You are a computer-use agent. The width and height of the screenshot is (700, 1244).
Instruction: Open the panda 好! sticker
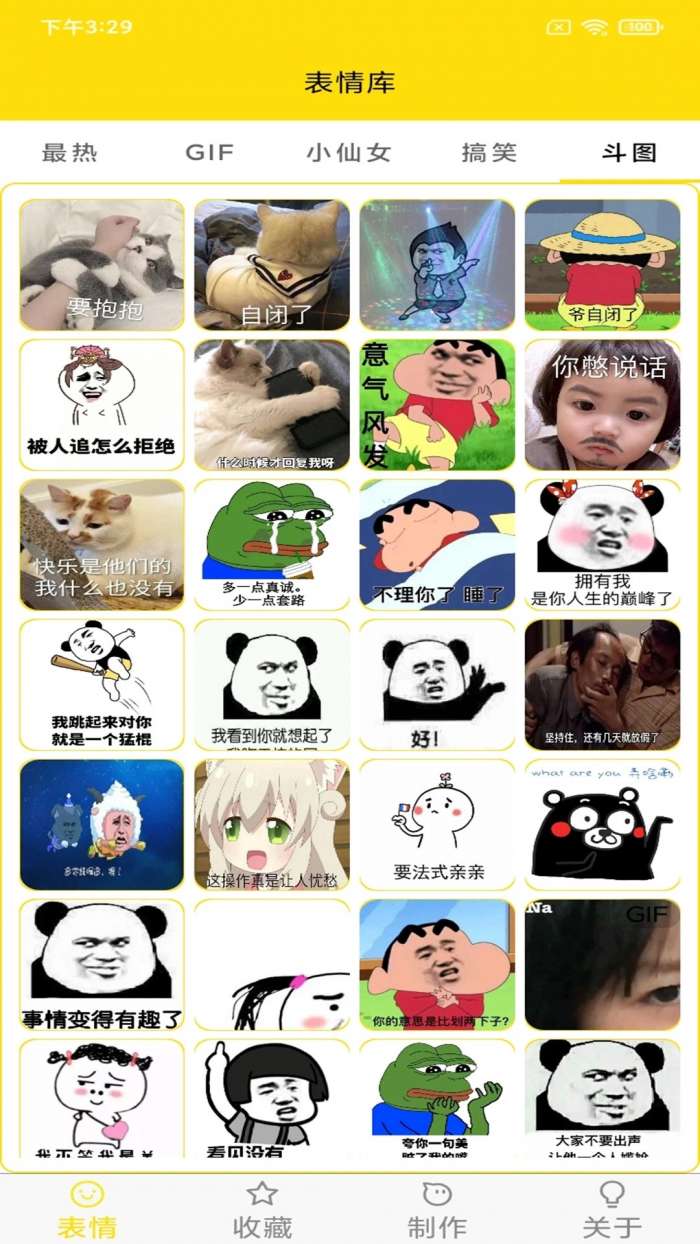(437, 685)
